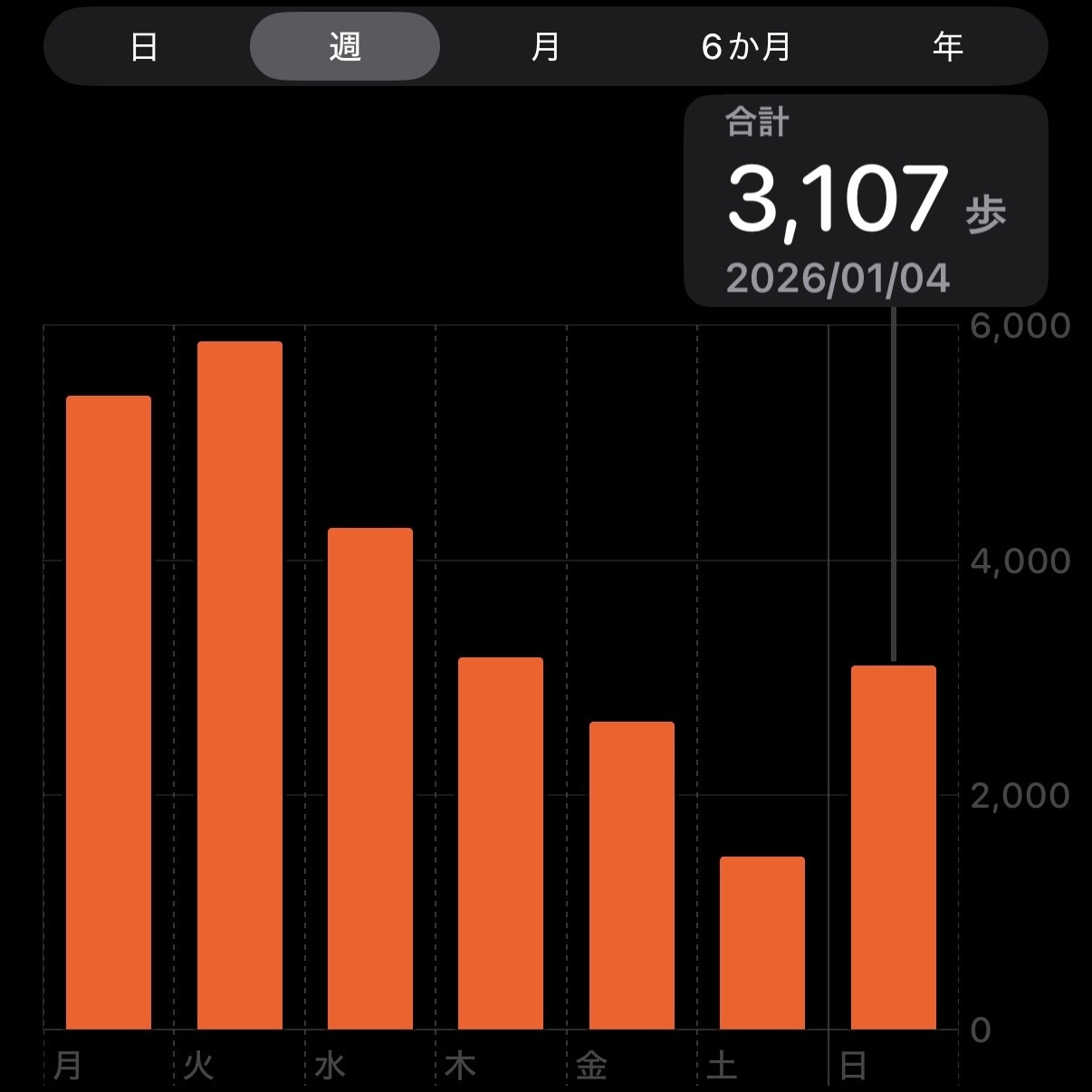
Task: Show steps for the 土 (Saturday) bar
Action: (762, 943)
